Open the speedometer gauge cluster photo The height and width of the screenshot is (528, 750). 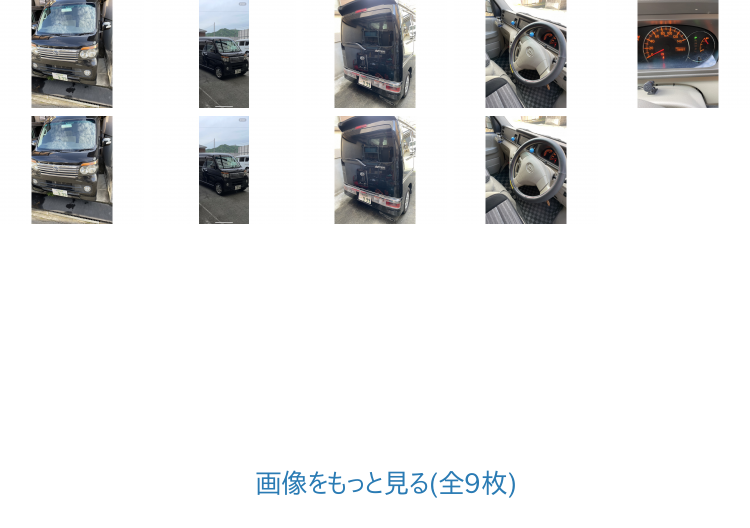(x=678, y=53)
